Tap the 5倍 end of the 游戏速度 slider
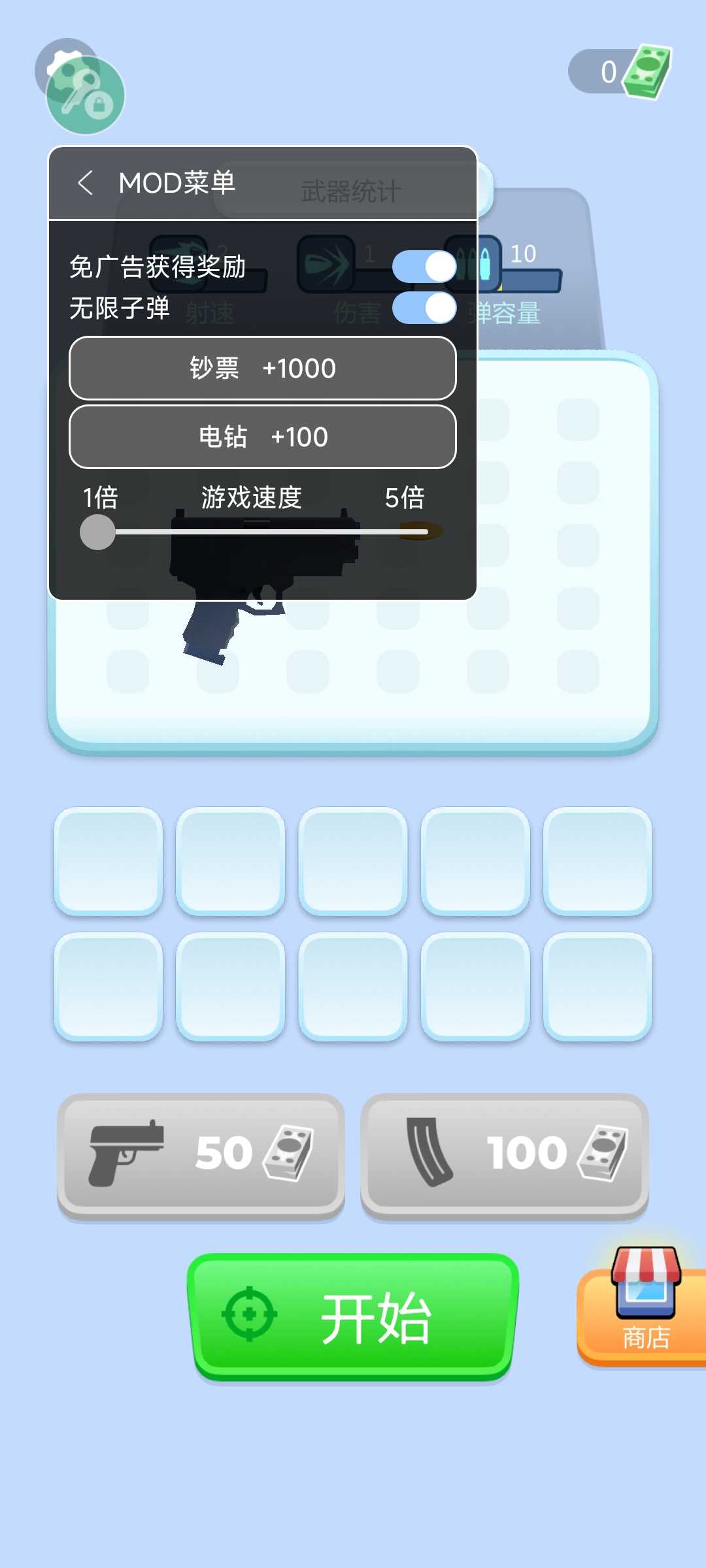This screenshot has height=1568, width=706. (x=426, y=532)
